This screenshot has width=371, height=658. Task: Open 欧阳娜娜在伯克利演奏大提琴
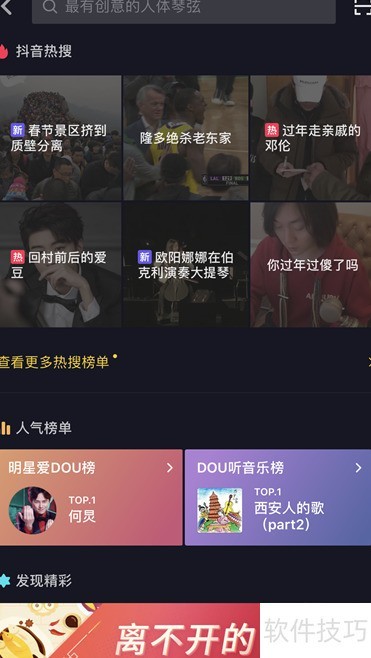(186, 265)
